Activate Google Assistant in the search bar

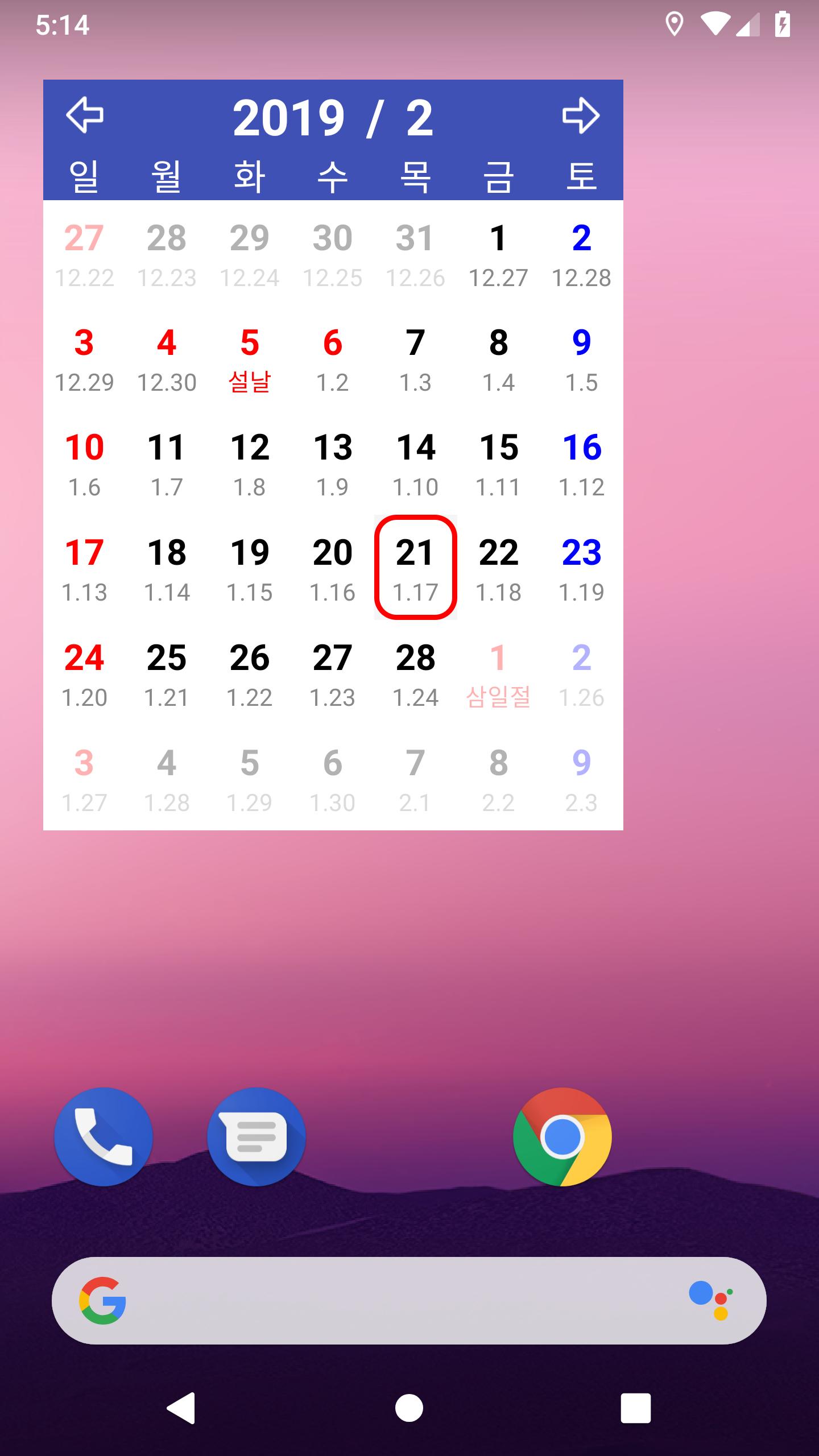click(x=711, y=1300)
